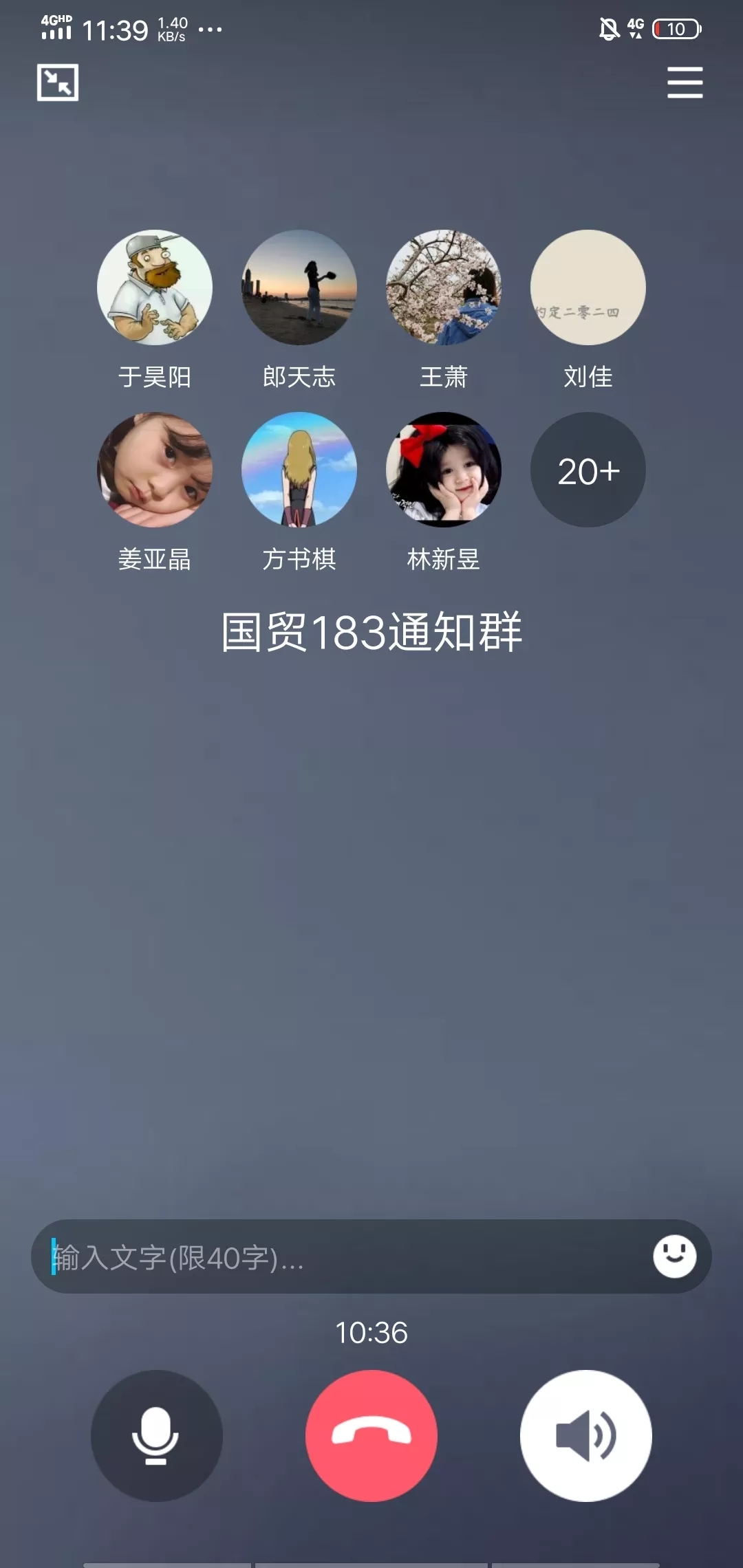Select 王萧's avatar
The height and width of the screenshot is (1568, 743).
click(444, 287)
